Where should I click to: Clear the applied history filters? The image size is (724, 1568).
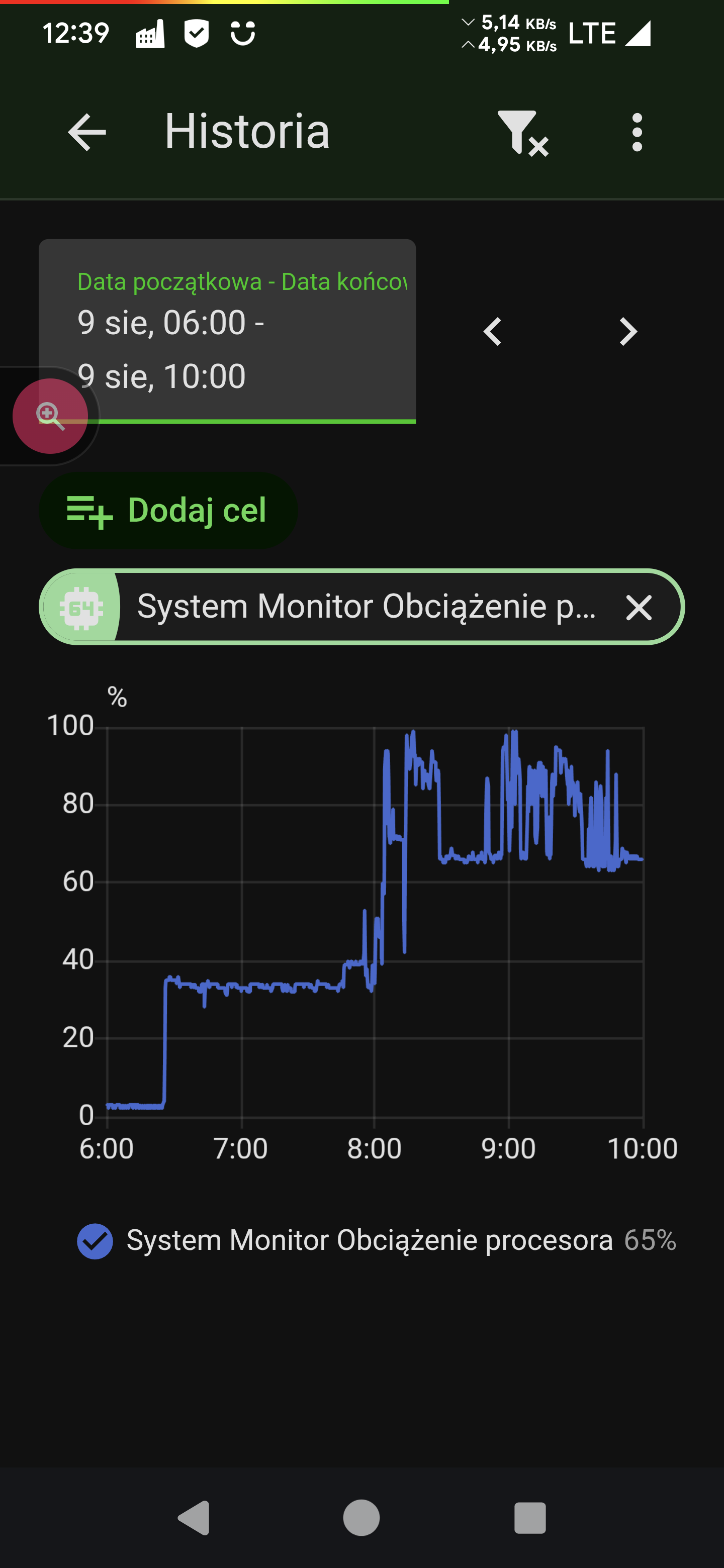click(x=522, y=133)
